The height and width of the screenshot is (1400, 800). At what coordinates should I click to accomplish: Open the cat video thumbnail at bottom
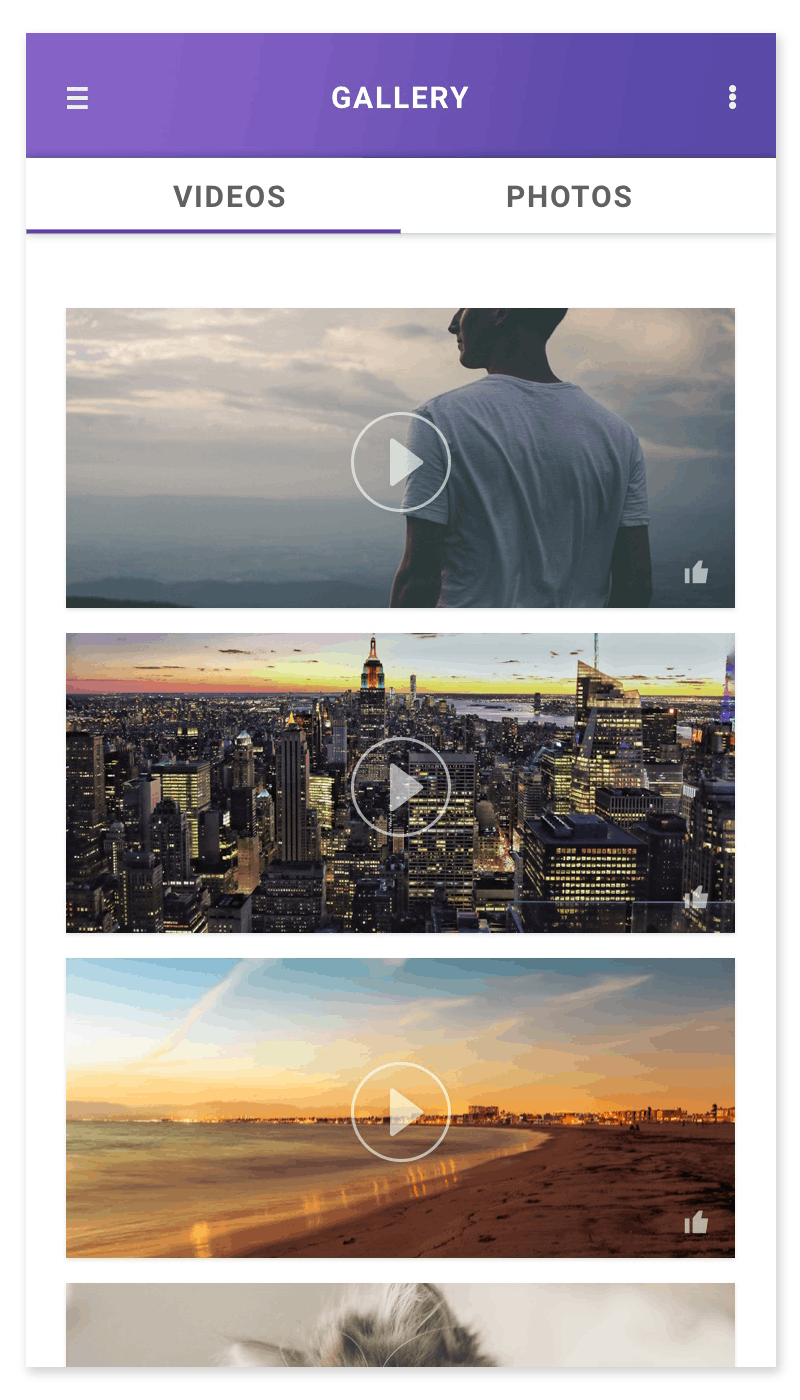click(x=400, y=1325)
